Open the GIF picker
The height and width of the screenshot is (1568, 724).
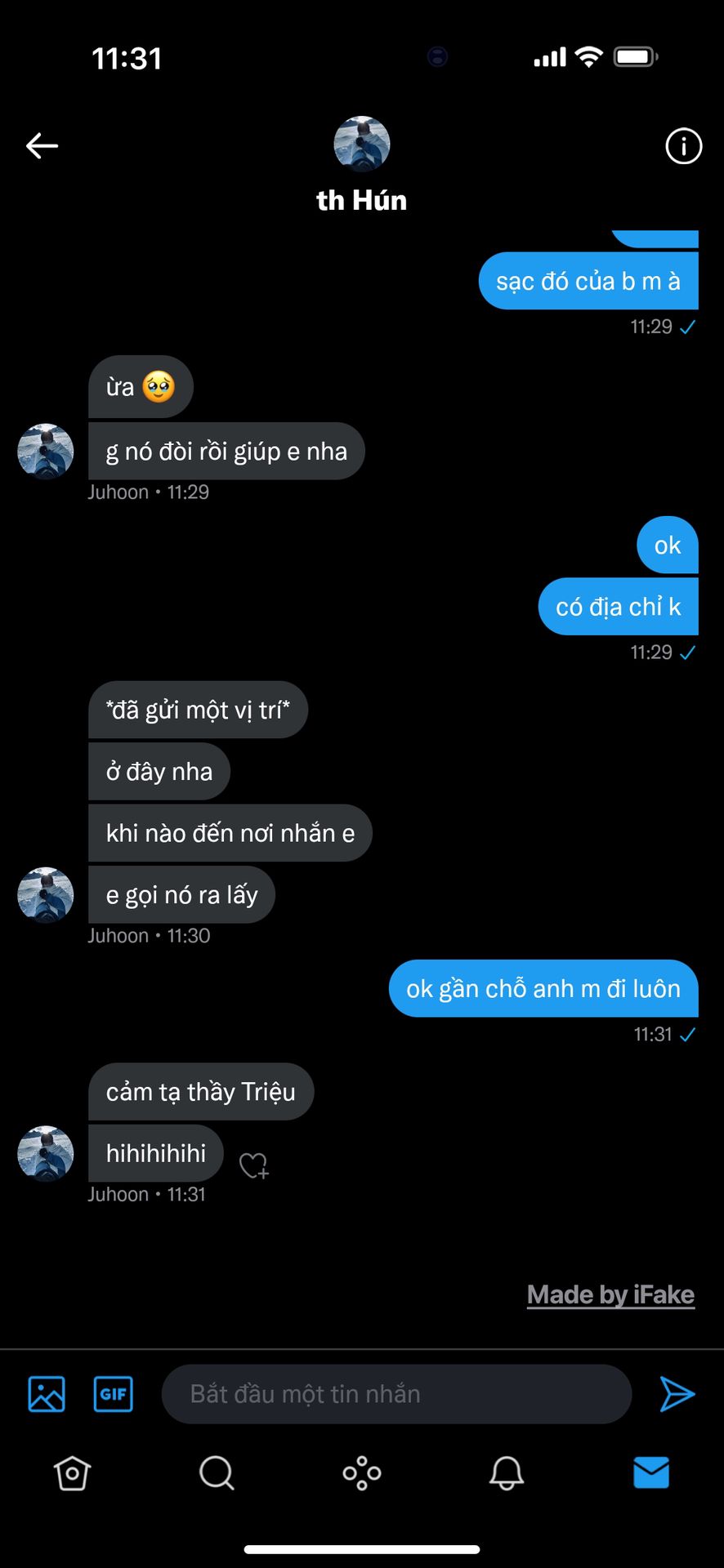click(113, 1394)
